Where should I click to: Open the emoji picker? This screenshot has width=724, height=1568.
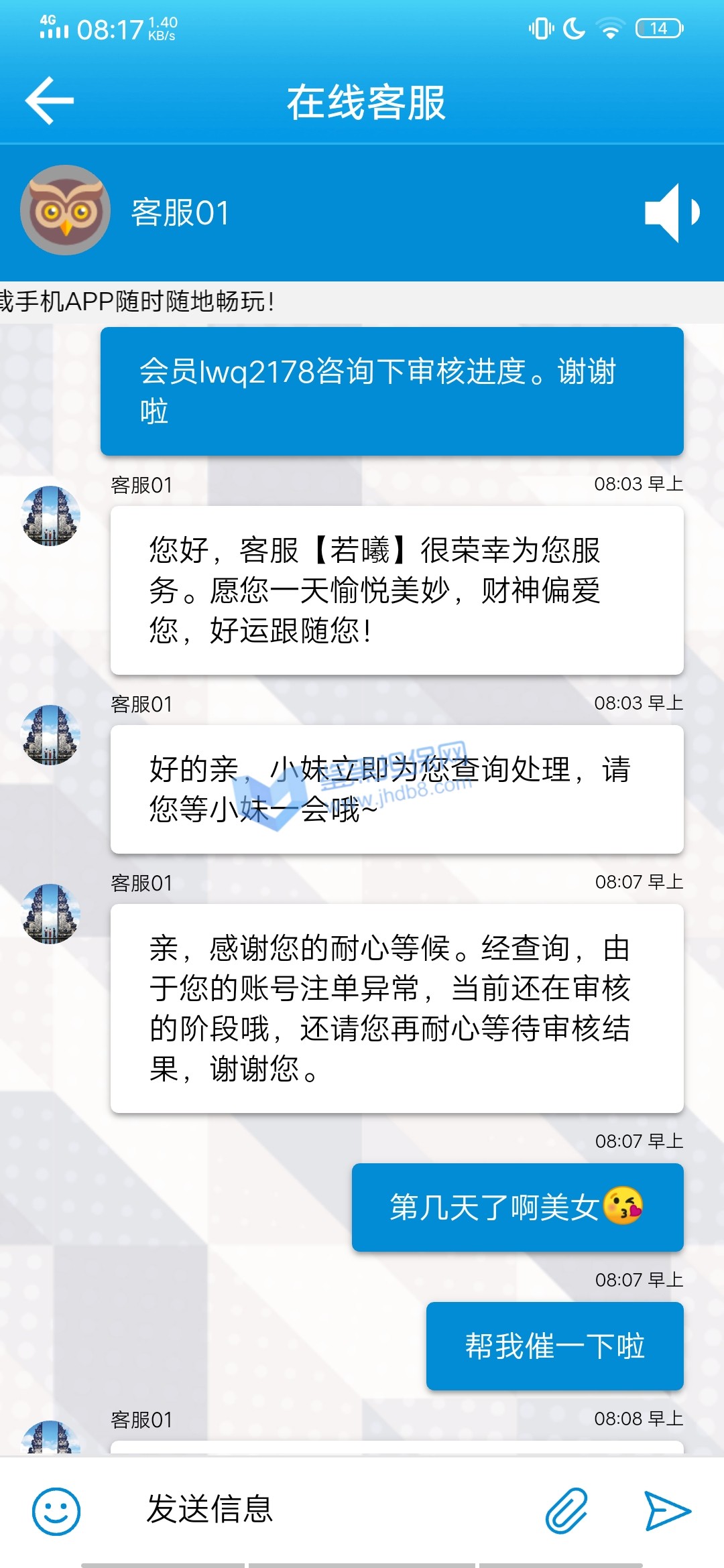click(x=56, y=1511)
